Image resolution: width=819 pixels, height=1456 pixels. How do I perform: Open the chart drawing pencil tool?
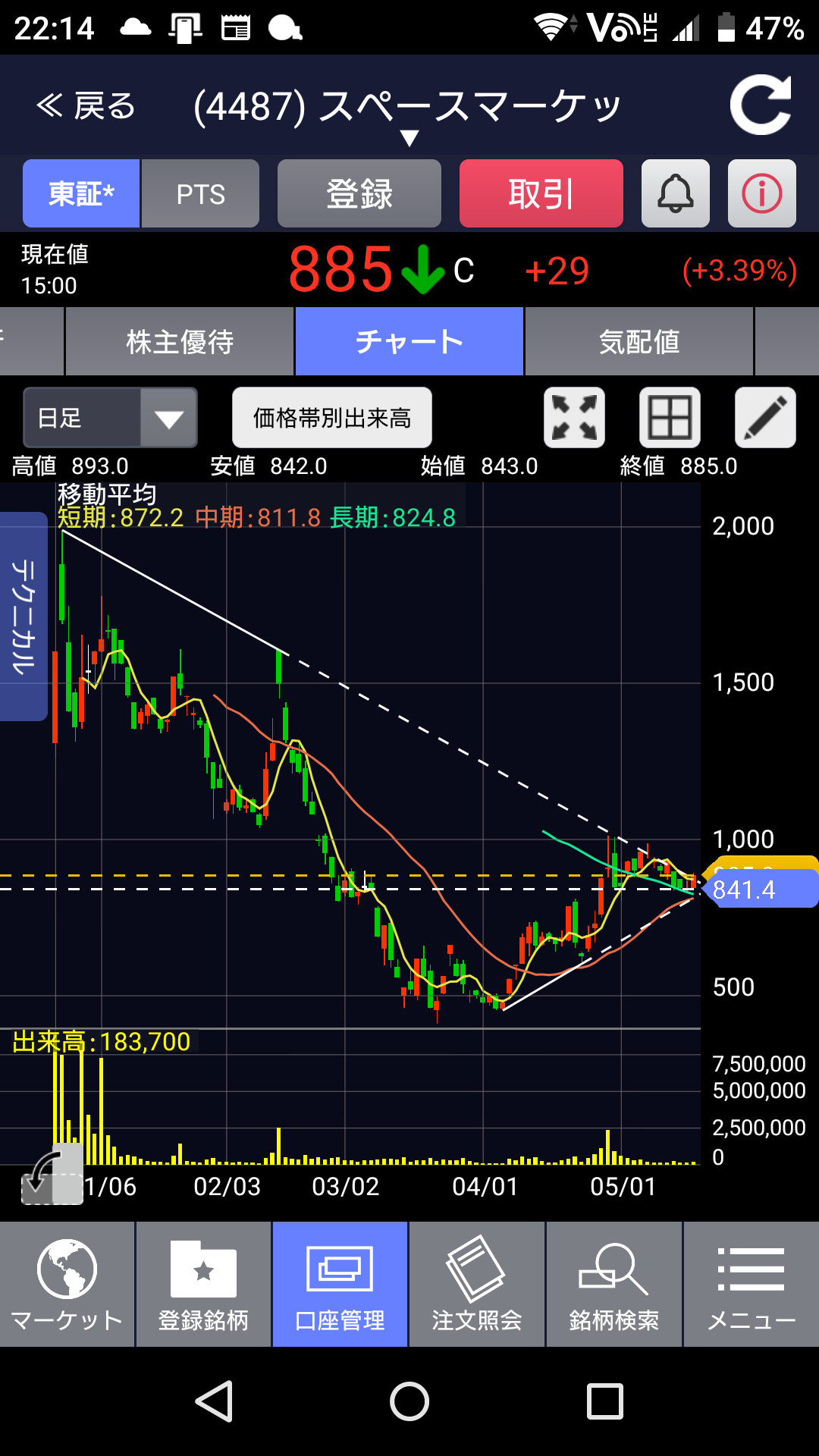pyautogui.click(x=764, y=418)
